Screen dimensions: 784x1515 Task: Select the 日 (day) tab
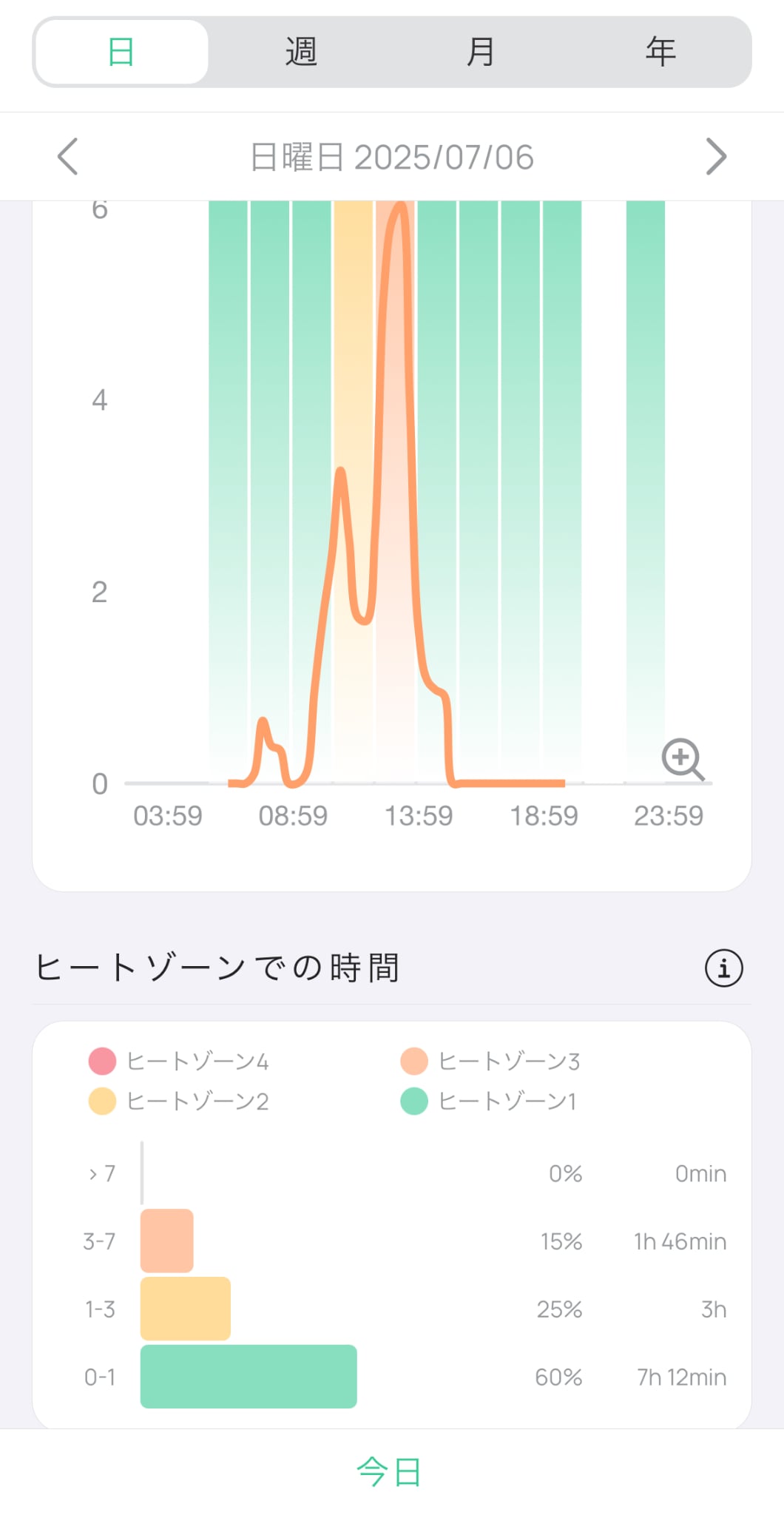(x=121, y=53)
